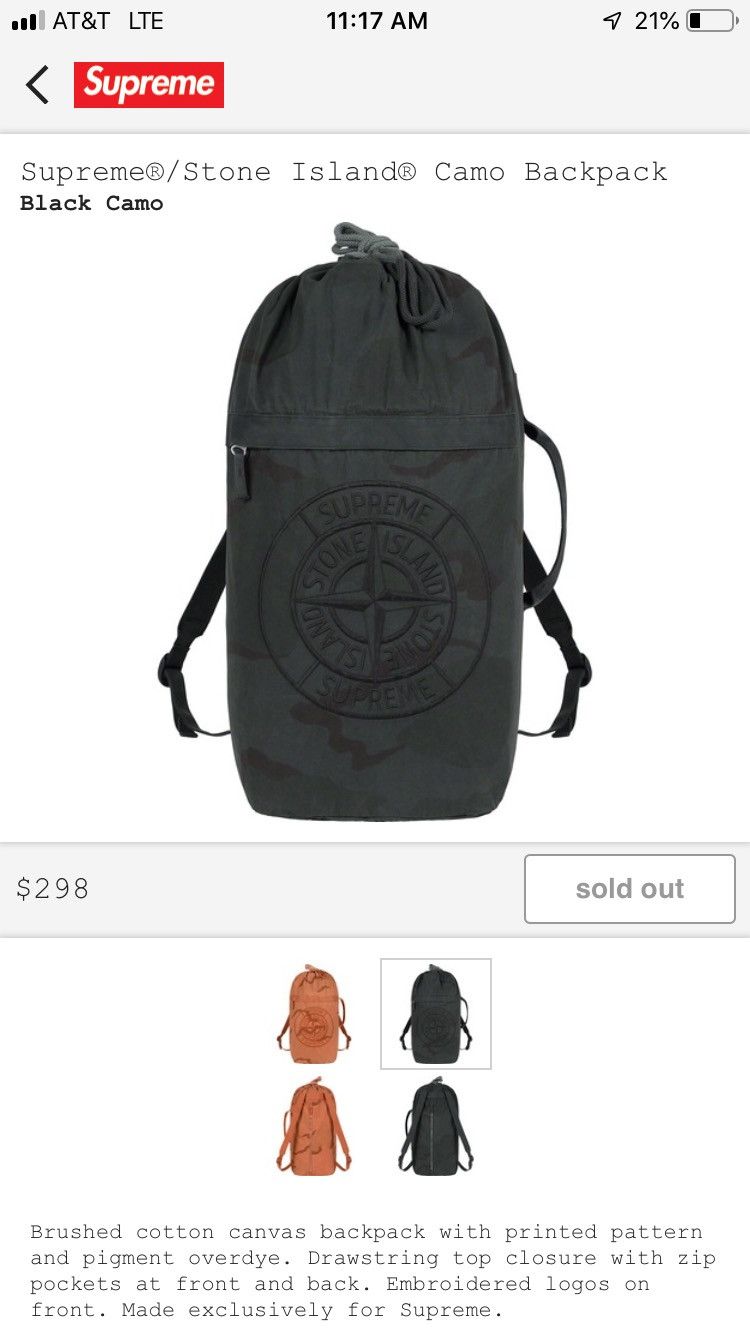The width and height of the screenshot is (750, 1334).
Task: Select the orange front-view backpack thumbnail
Action: pyautogui.click(x=314, y=1013)
